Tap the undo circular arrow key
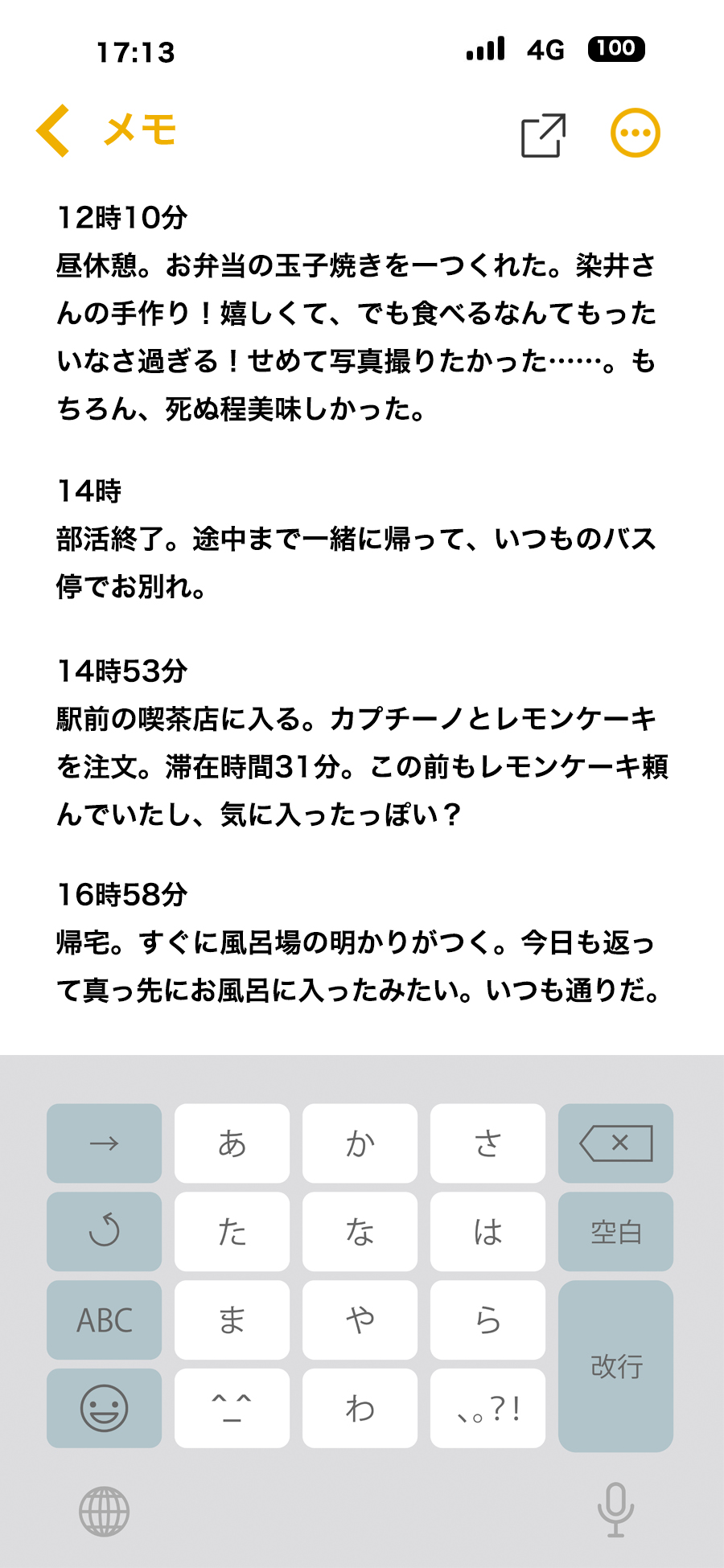 [104, 1231]
